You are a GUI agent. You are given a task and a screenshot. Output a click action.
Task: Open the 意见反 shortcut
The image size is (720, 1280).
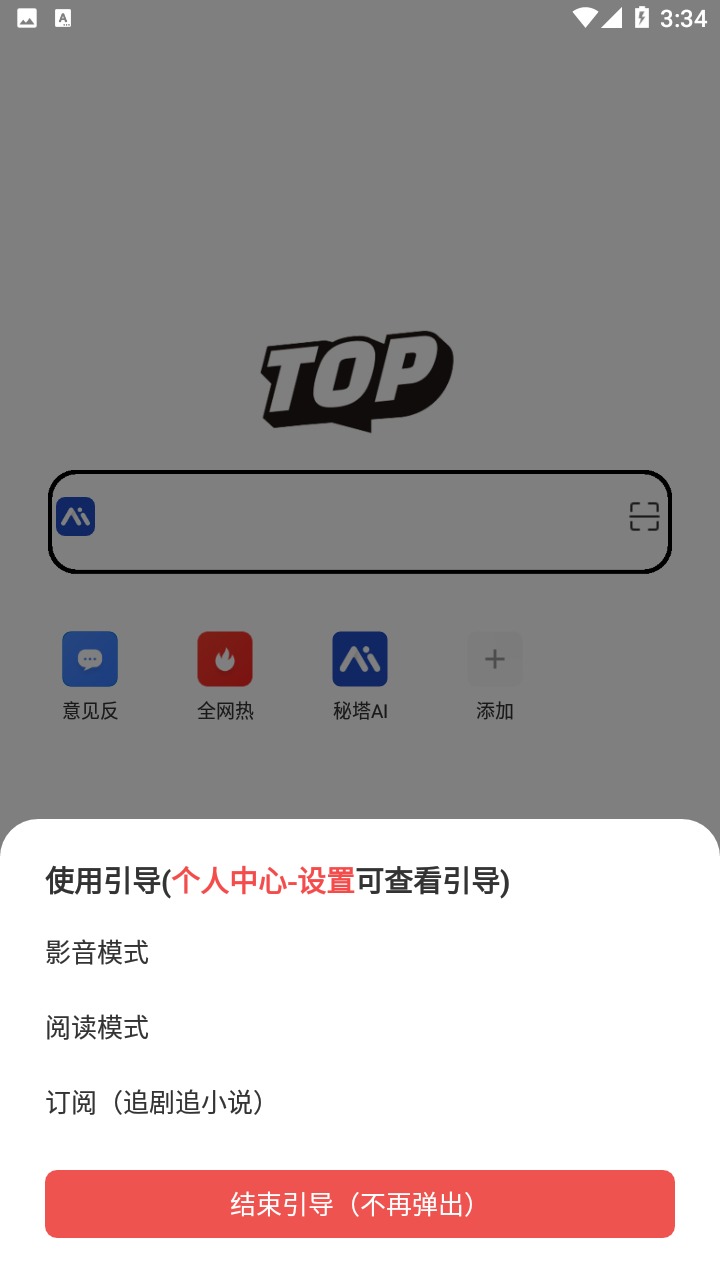pos(90,660)
